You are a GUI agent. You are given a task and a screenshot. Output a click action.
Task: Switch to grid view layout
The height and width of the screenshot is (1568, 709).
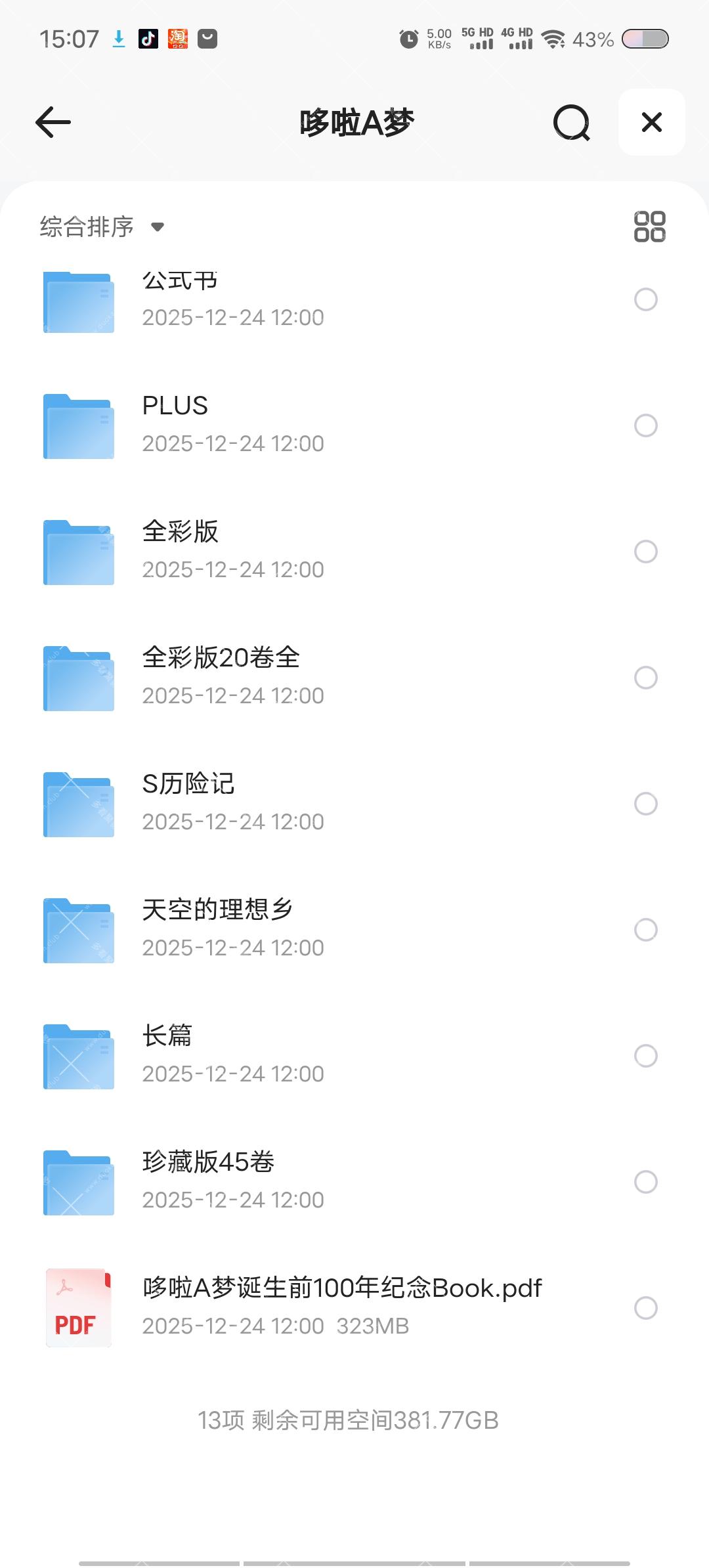(x=649, y=226)
